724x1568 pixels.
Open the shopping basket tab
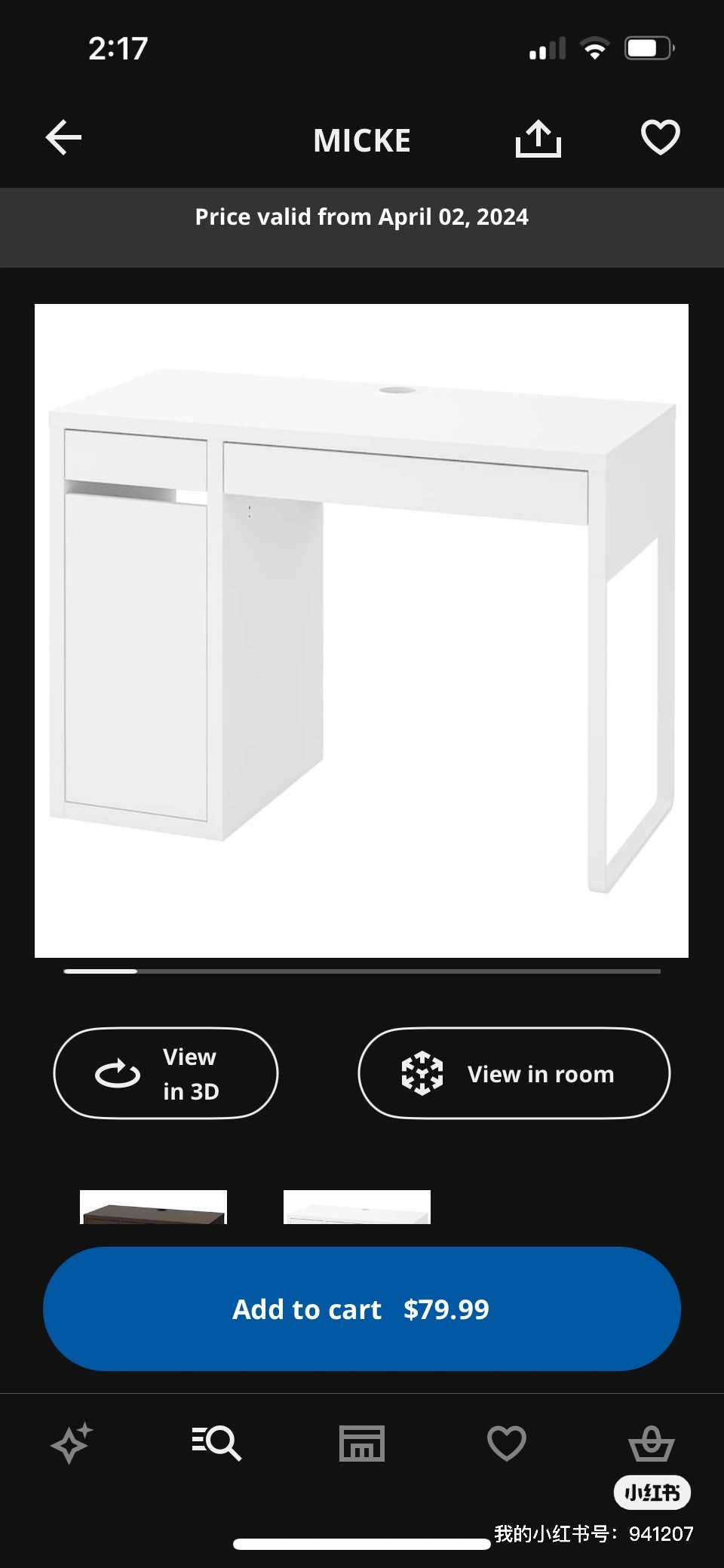pos(651,1443)
